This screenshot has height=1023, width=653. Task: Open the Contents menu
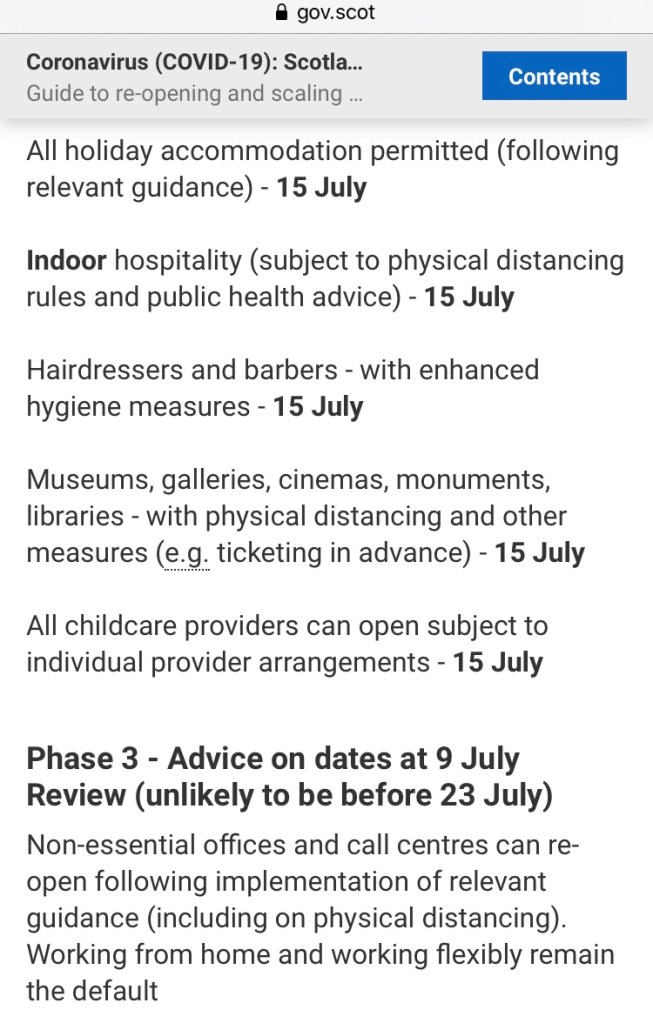click(554, 77)
